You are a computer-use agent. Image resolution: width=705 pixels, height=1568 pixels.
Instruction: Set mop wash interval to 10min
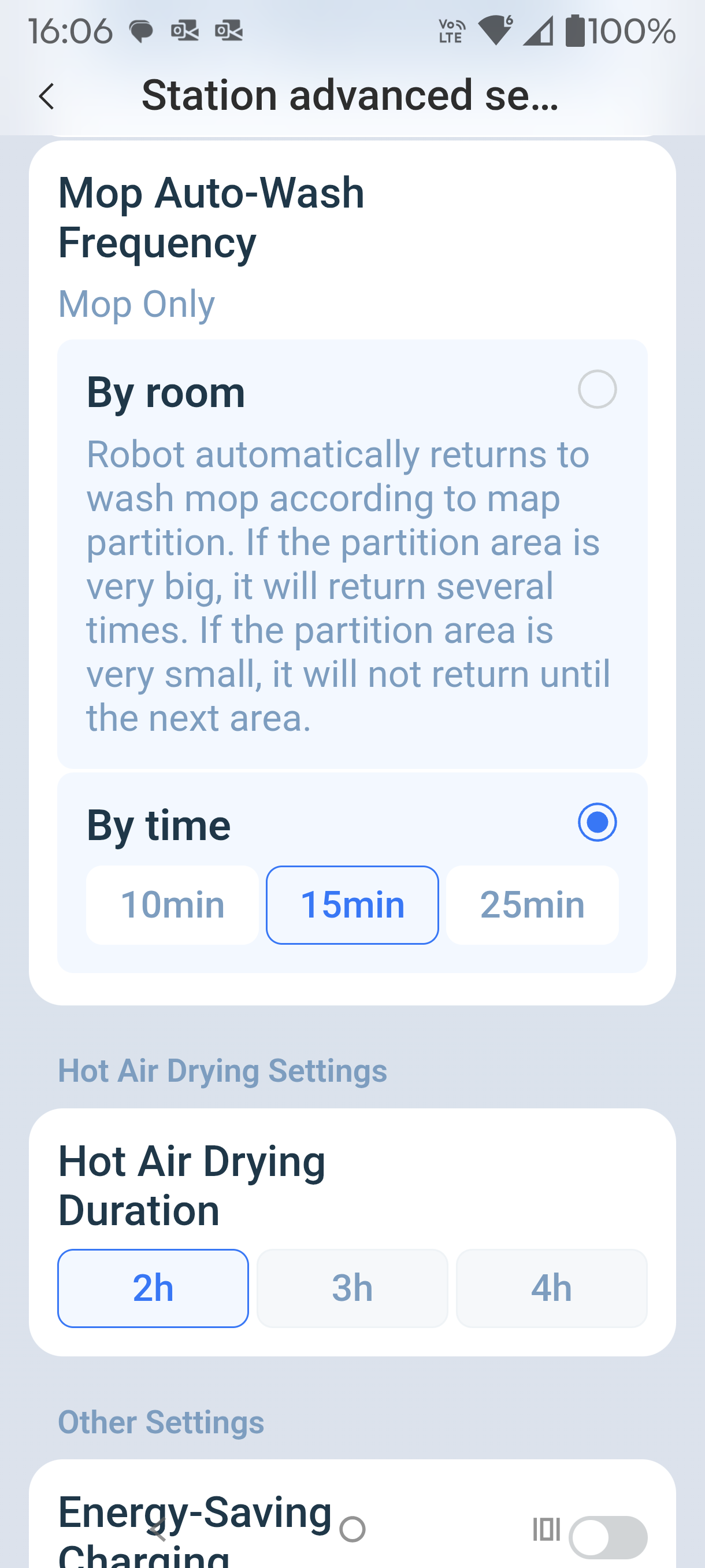[172, 904]
